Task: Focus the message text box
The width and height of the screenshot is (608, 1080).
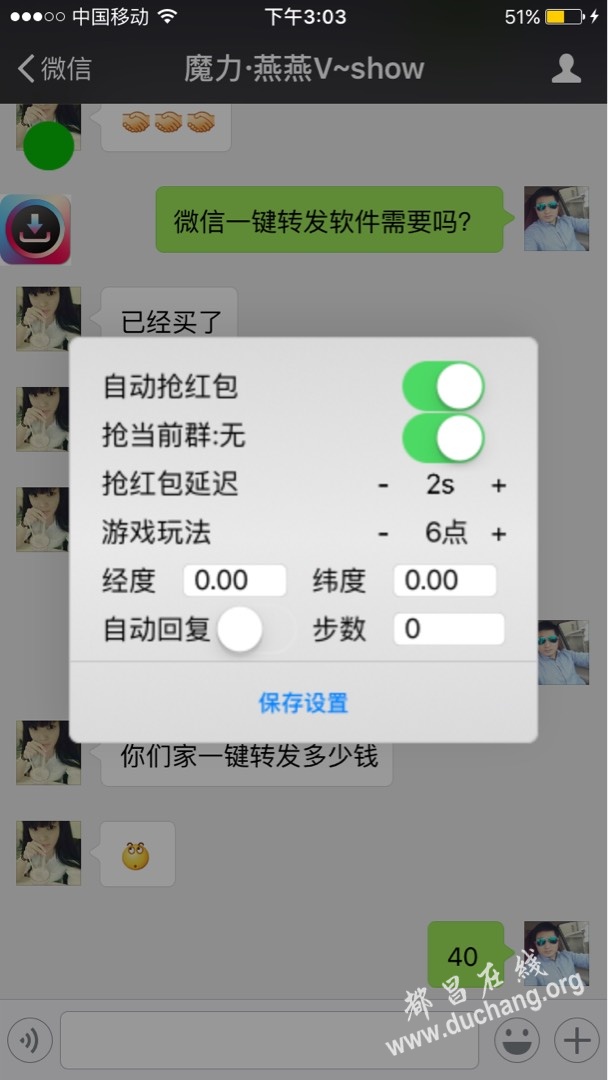Action: pyautogui.click(x=268, y=1041)
